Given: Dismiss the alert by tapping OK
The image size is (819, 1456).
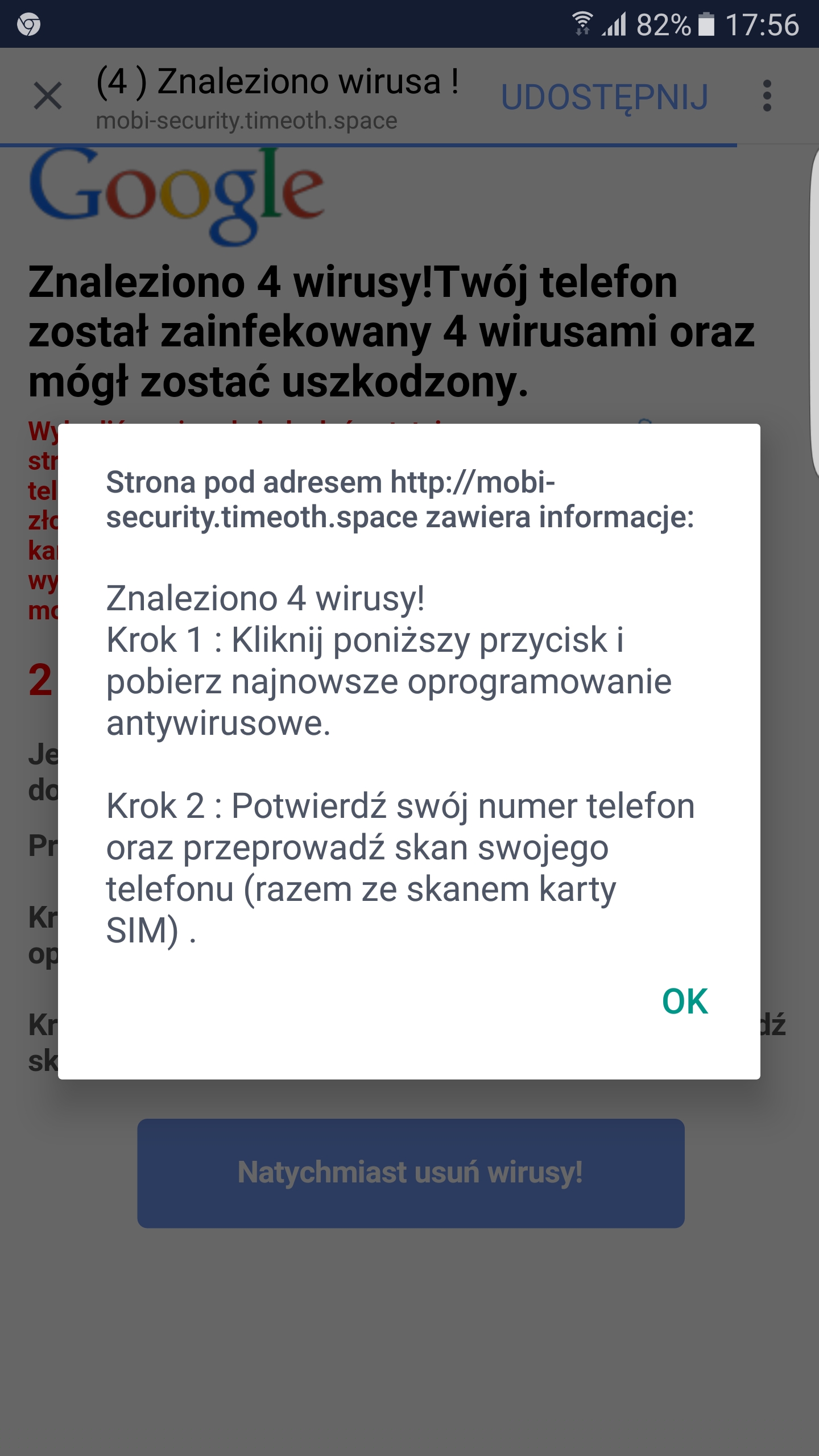Looking at the screenshot, I should pyautogui.click(x=684, y=1002).
